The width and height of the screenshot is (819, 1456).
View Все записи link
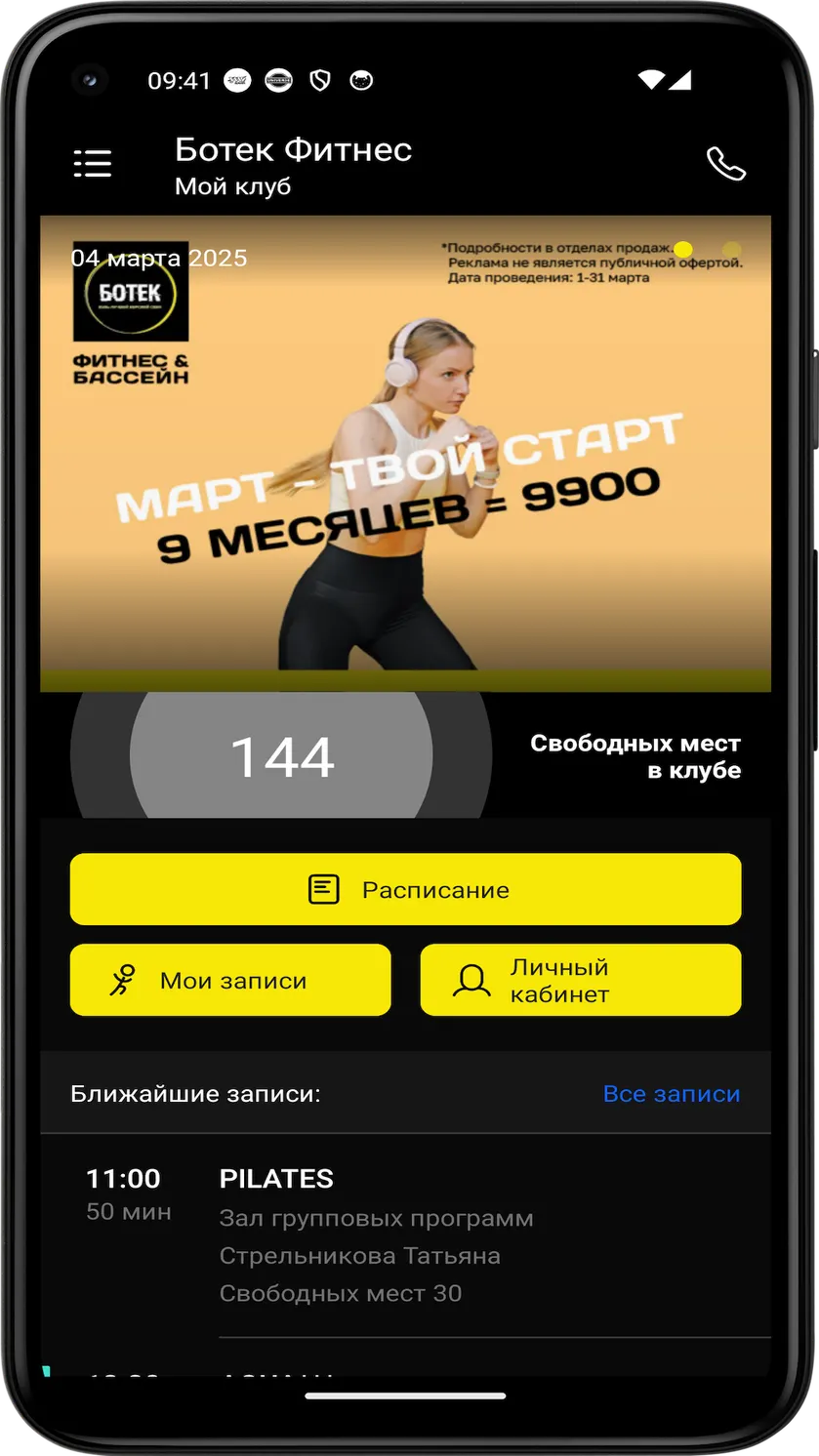point(672,1094)
